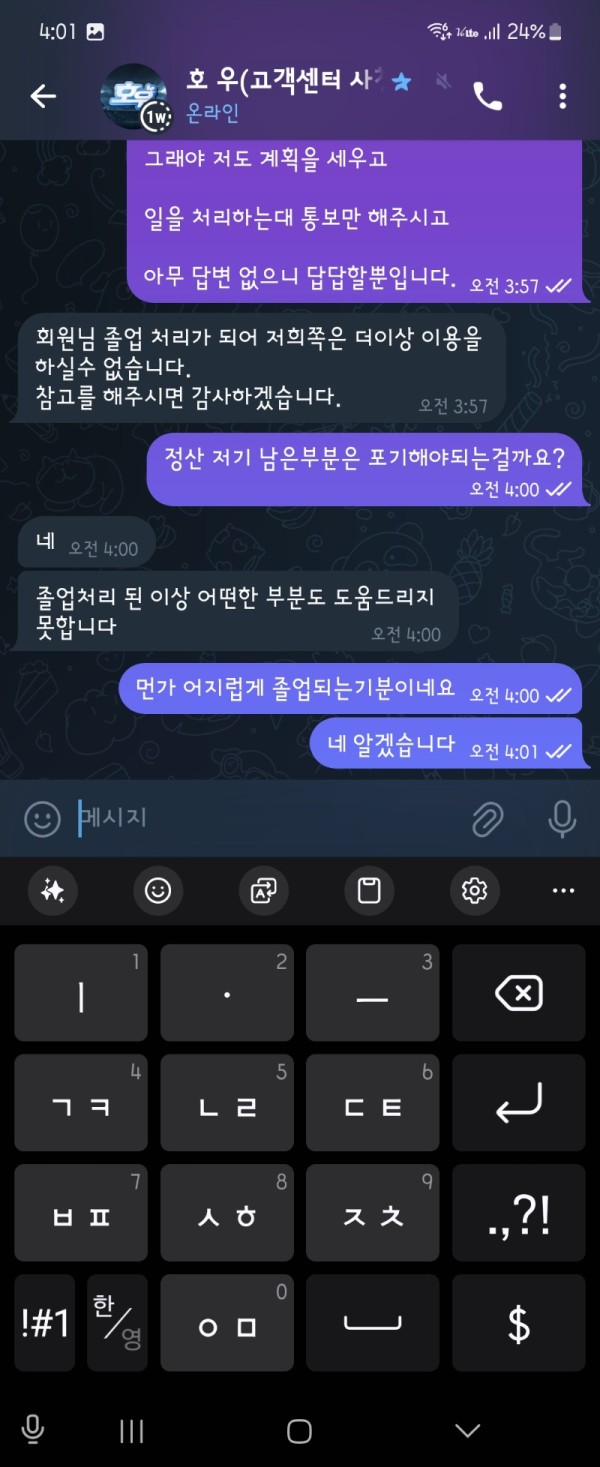Image resolution: width=600 pixels, height=1467 pixels.
Task: Switch to symbols with !#1 key
Action: pos(45,1322)
